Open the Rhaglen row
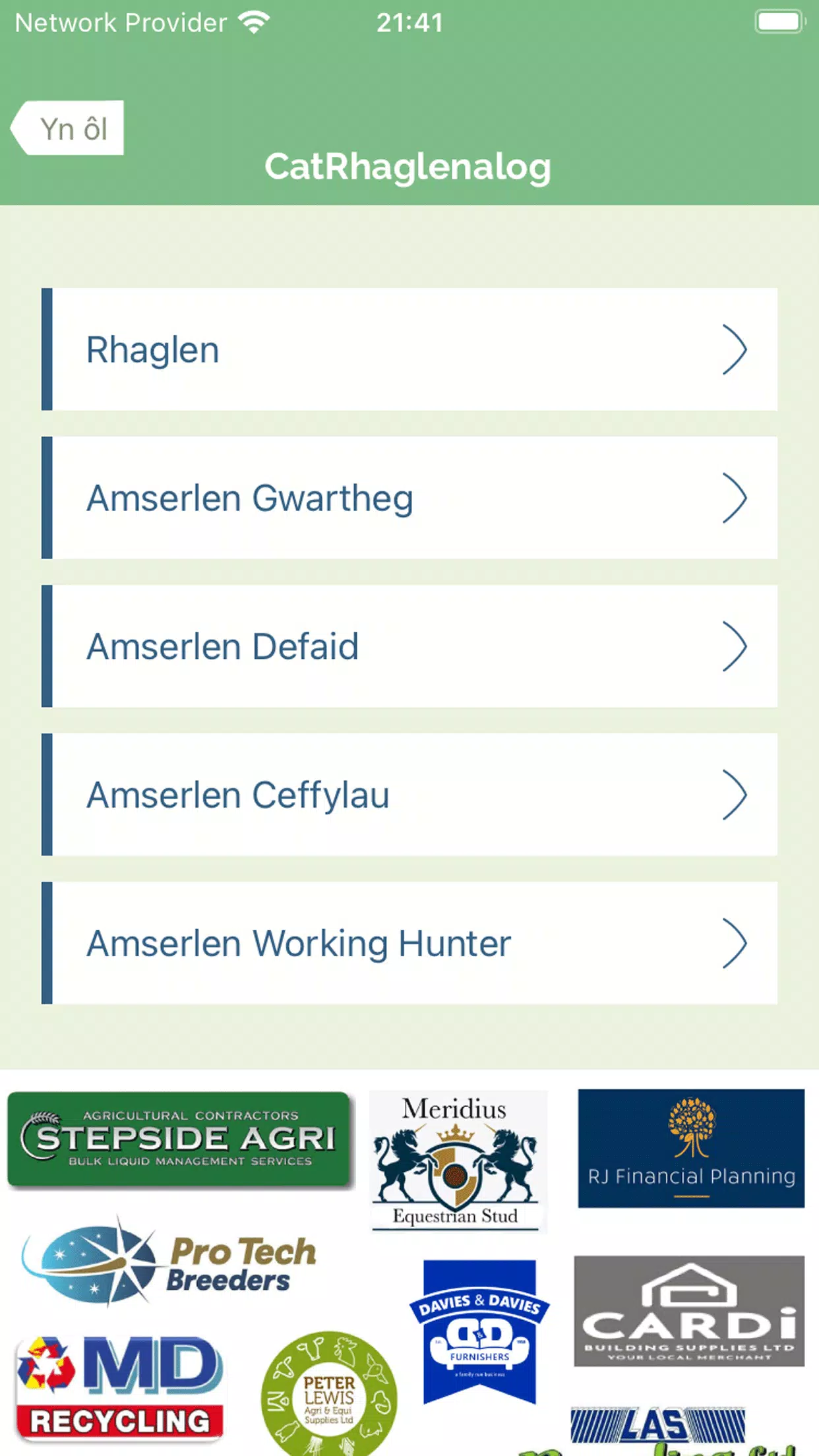The width and height of the screenshot is (819, 1456). pyautogui.click(x=409, y=349)
